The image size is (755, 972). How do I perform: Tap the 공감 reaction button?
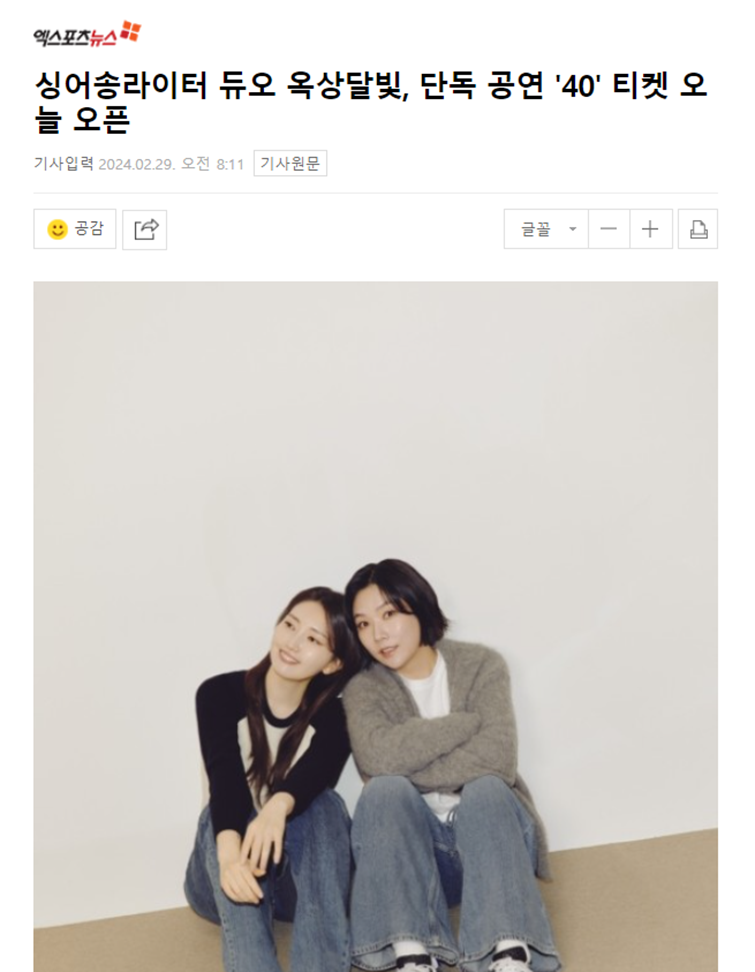point(75,229)
